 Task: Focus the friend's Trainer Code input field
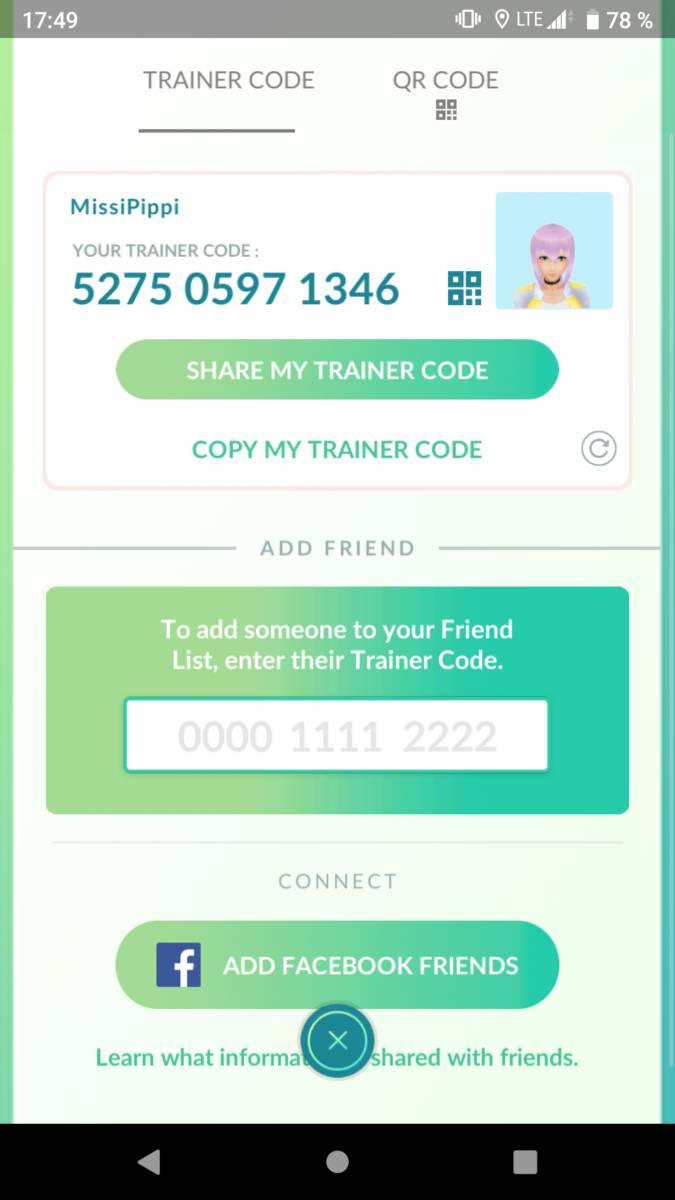tap(336, 736)
